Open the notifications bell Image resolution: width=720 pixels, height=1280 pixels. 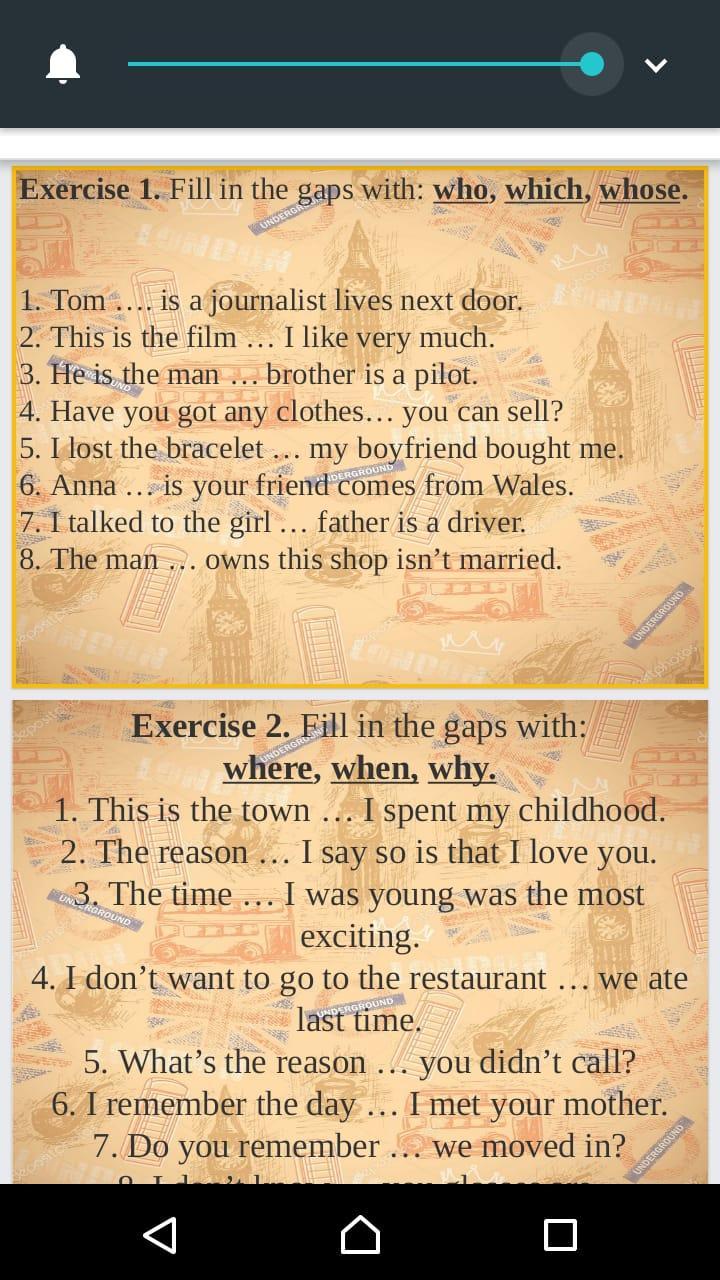63,65
